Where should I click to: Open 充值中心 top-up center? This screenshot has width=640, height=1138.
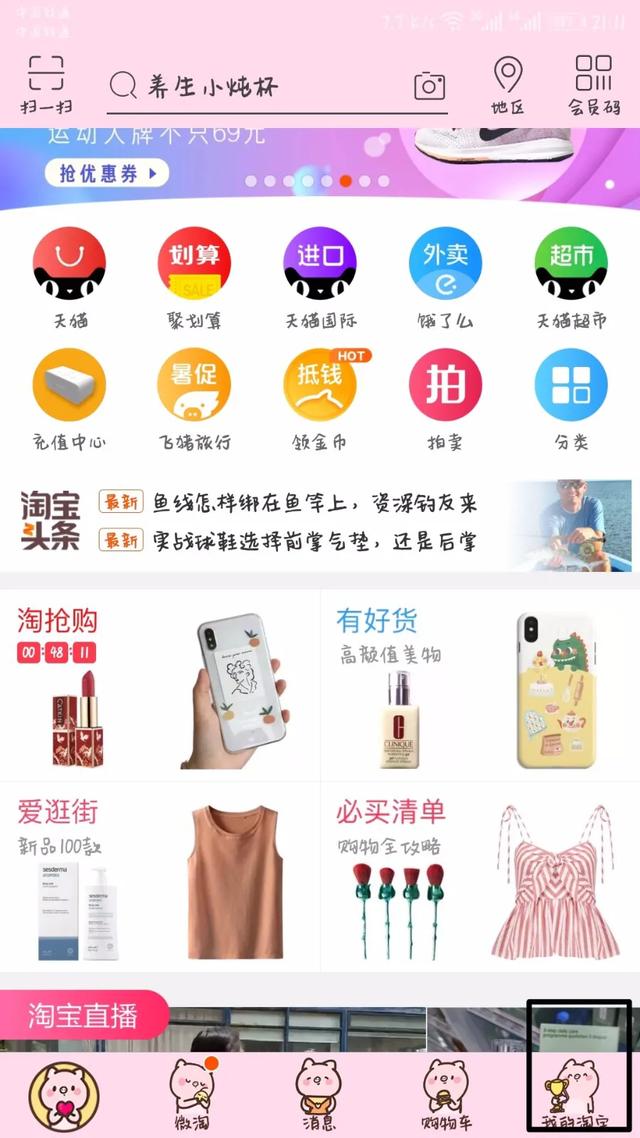pos(69,396)
